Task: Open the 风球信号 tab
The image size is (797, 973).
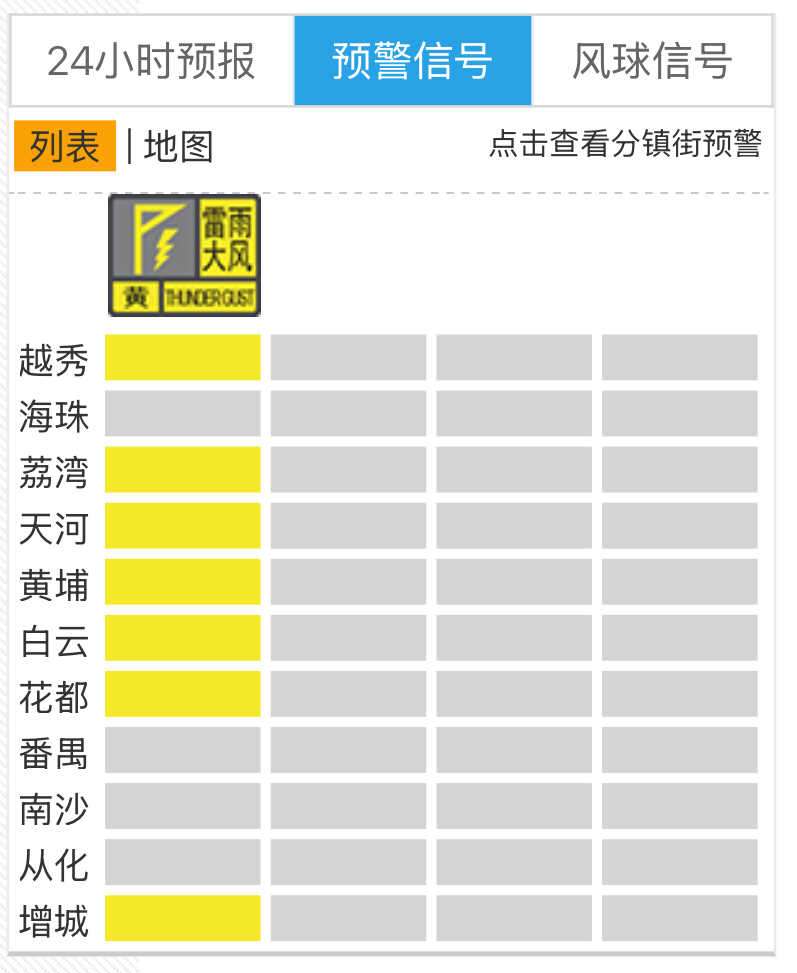Action: click(652, 61)
